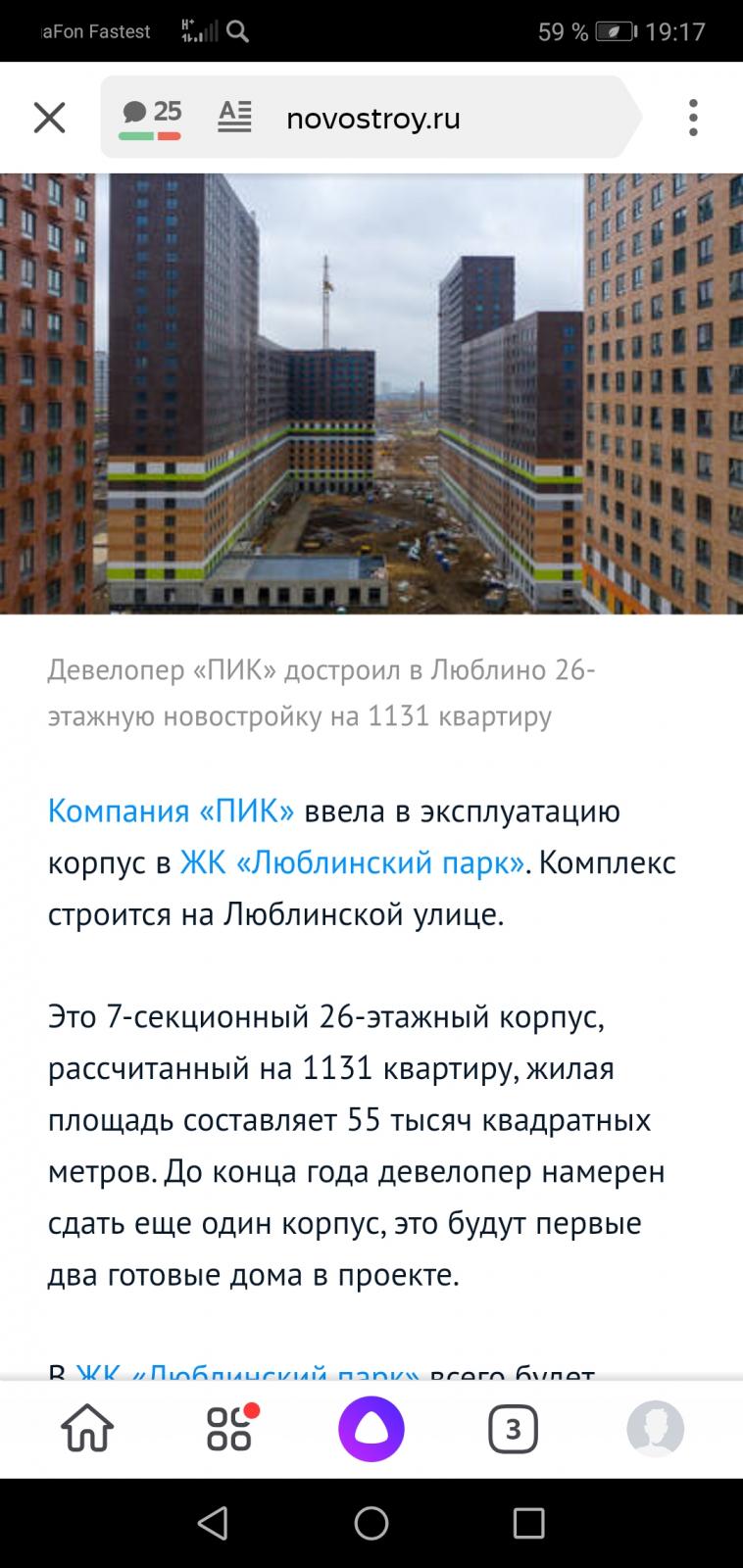
Task: Open system recent apps
Action: (528, 1523)
